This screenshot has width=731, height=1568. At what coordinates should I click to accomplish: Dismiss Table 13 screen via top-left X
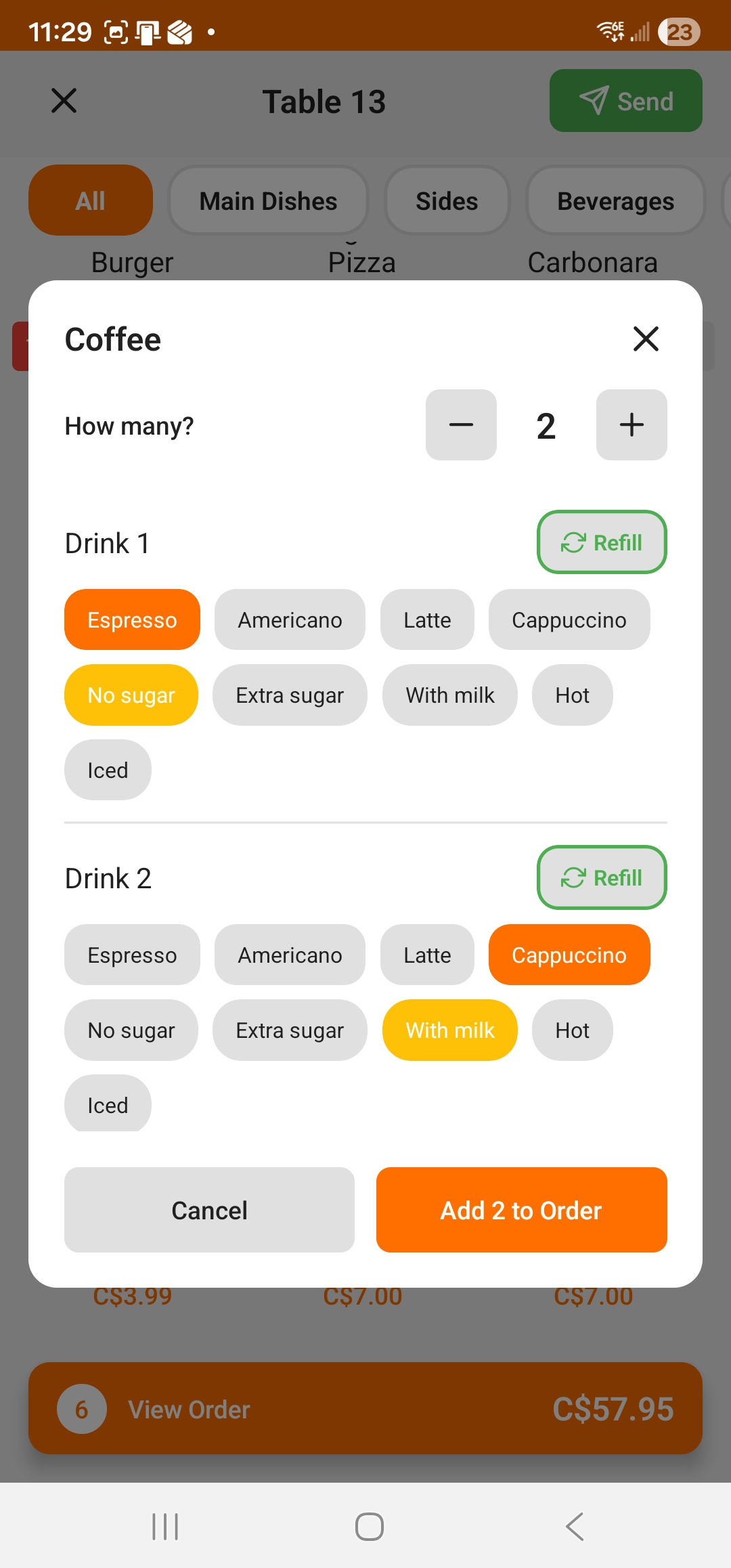tap(62, 100)
